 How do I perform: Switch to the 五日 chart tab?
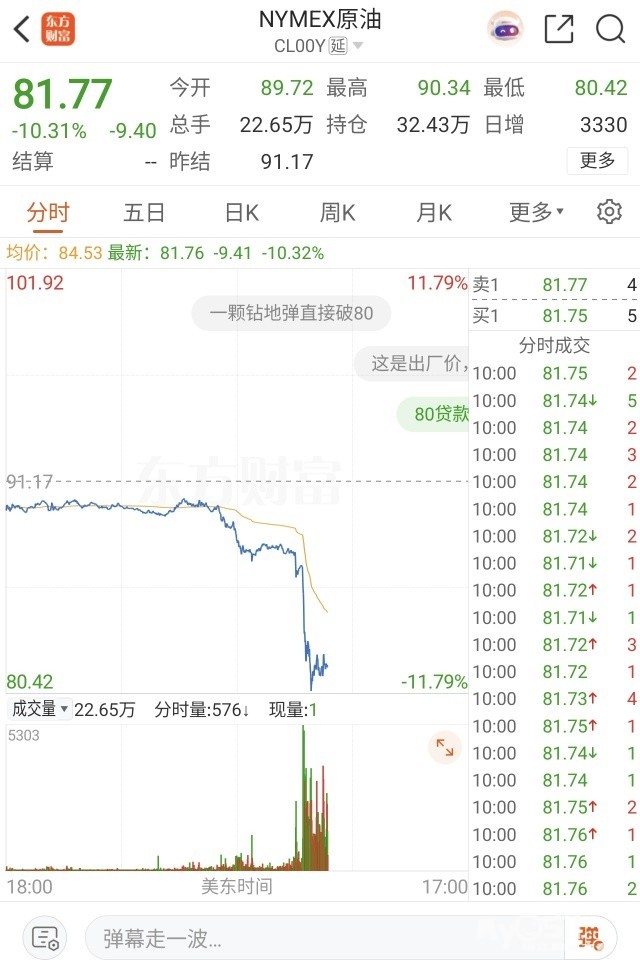pyautogui.click(x=144, y=212)
